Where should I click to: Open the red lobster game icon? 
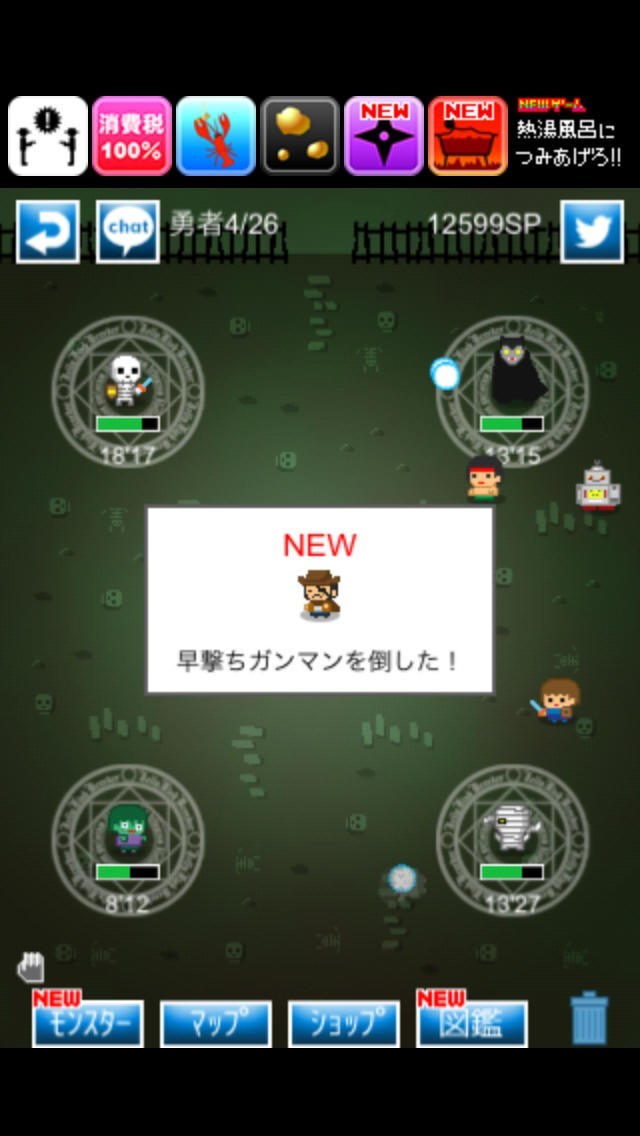(216, 136)
